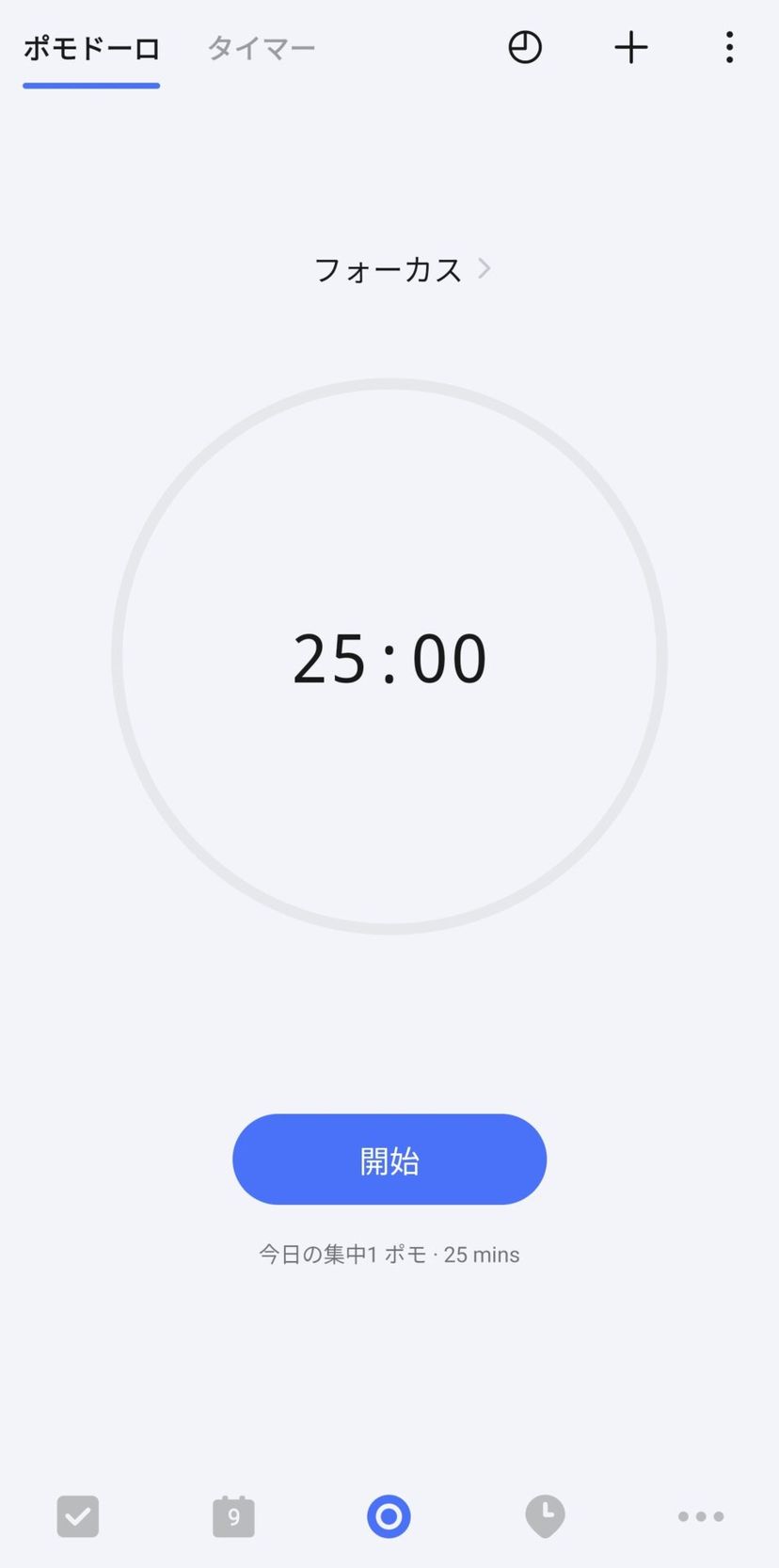779x1568 pixels.
Task: Open focus statistics clock icon
Action: pos(525,47)
